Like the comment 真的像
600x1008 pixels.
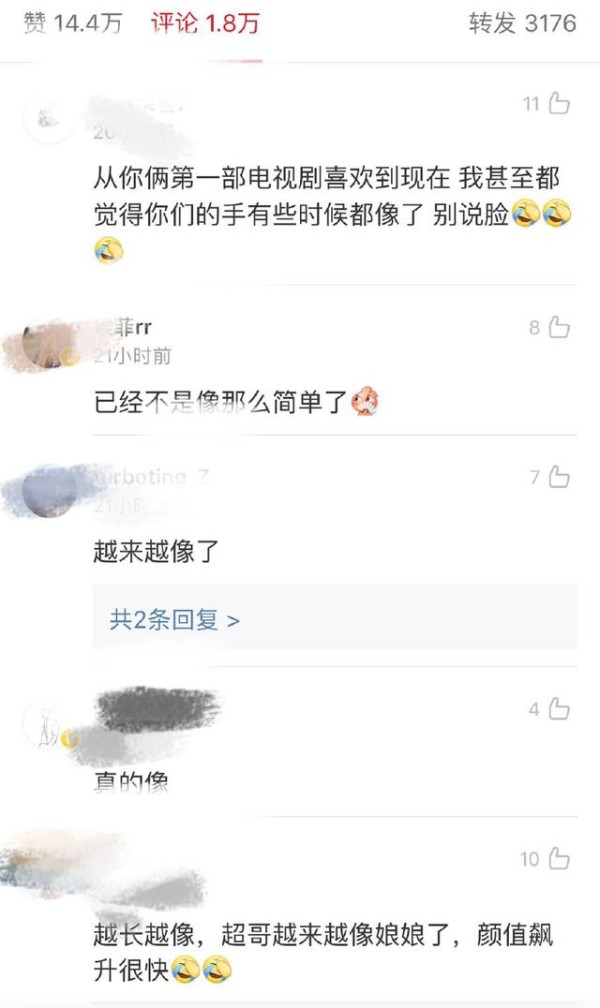[558, 709]
